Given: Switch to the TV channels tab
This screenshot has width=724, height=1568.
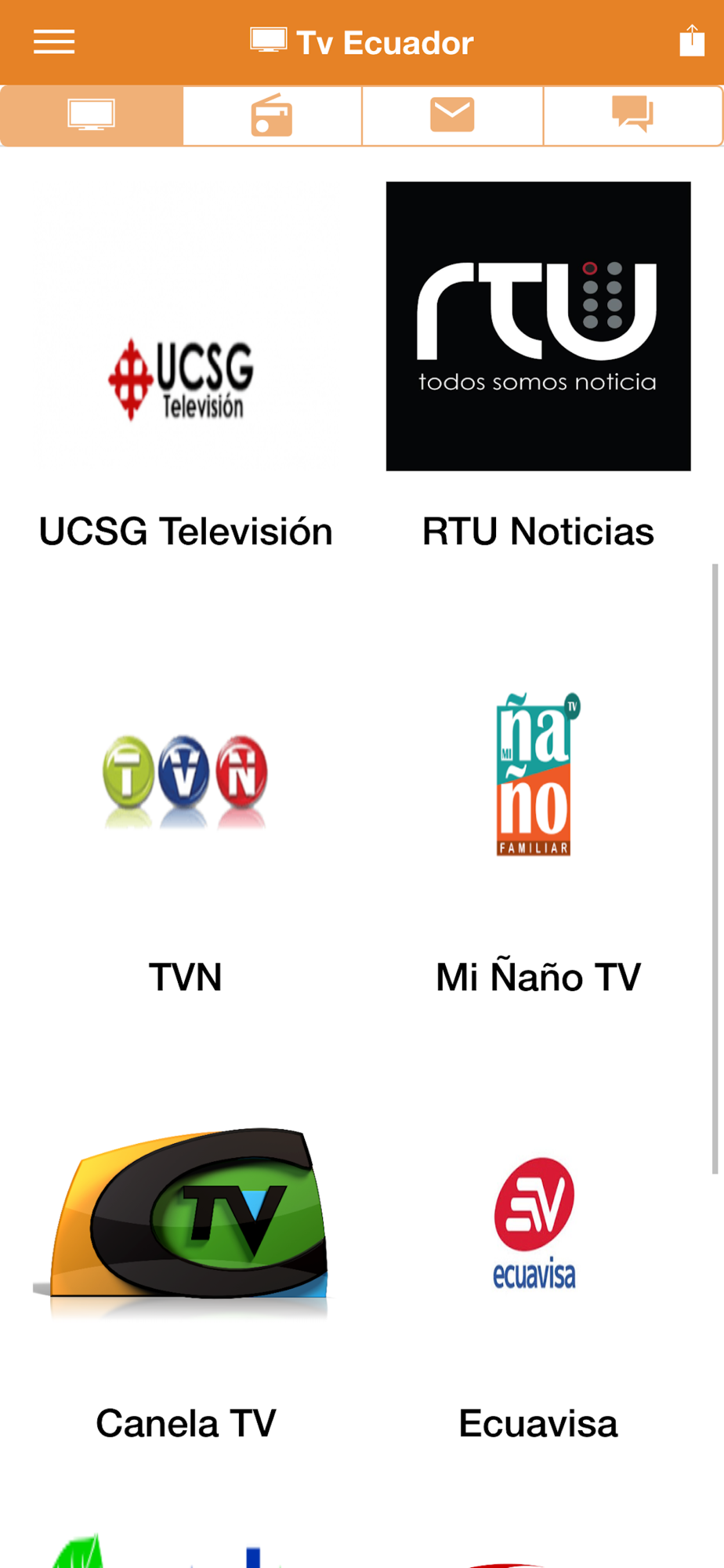Looking at the screenshot, I should 92,116.
